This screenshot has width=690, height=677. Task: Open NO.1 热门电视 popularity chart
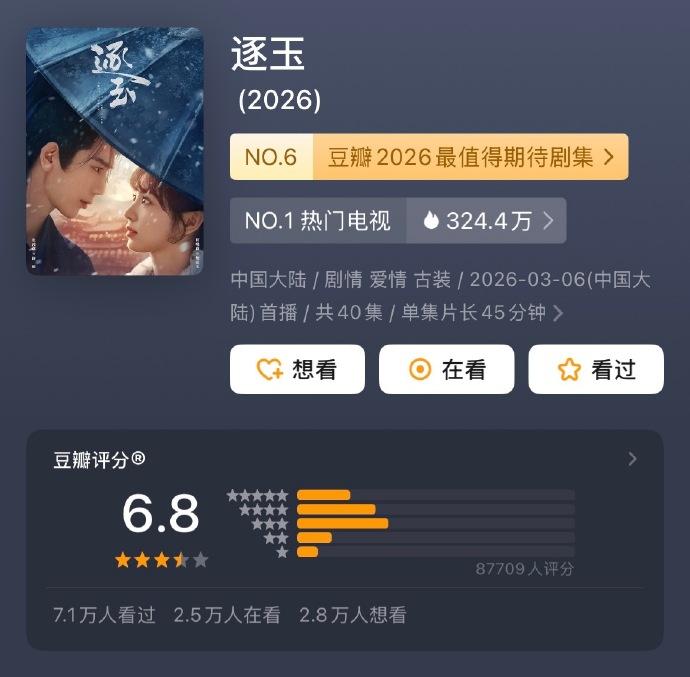tap(398, 221)
